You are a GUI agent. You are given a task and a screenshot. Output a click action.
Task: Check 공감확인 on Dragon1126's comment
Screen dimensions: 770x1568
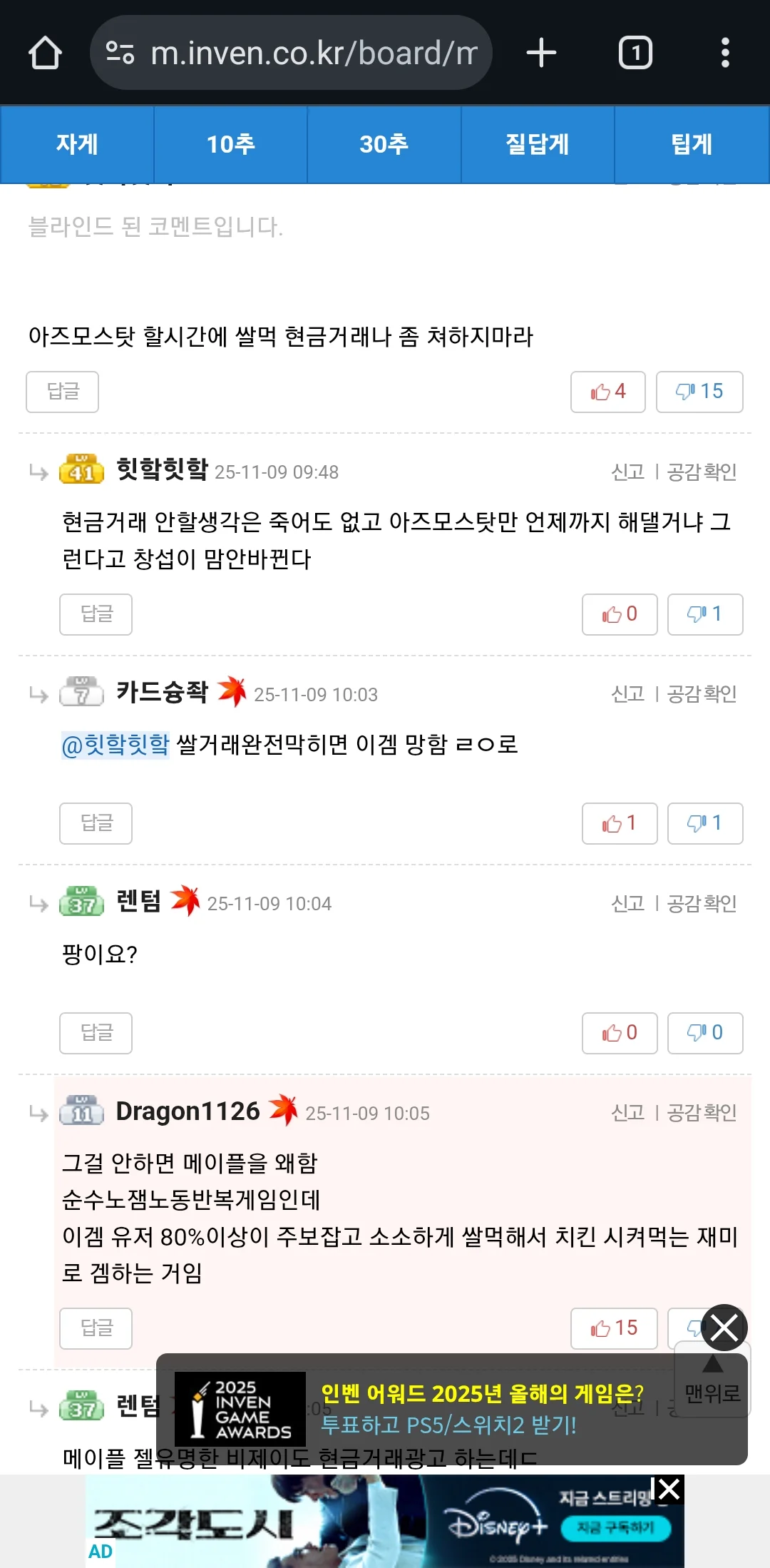[x=702, y=1112]
